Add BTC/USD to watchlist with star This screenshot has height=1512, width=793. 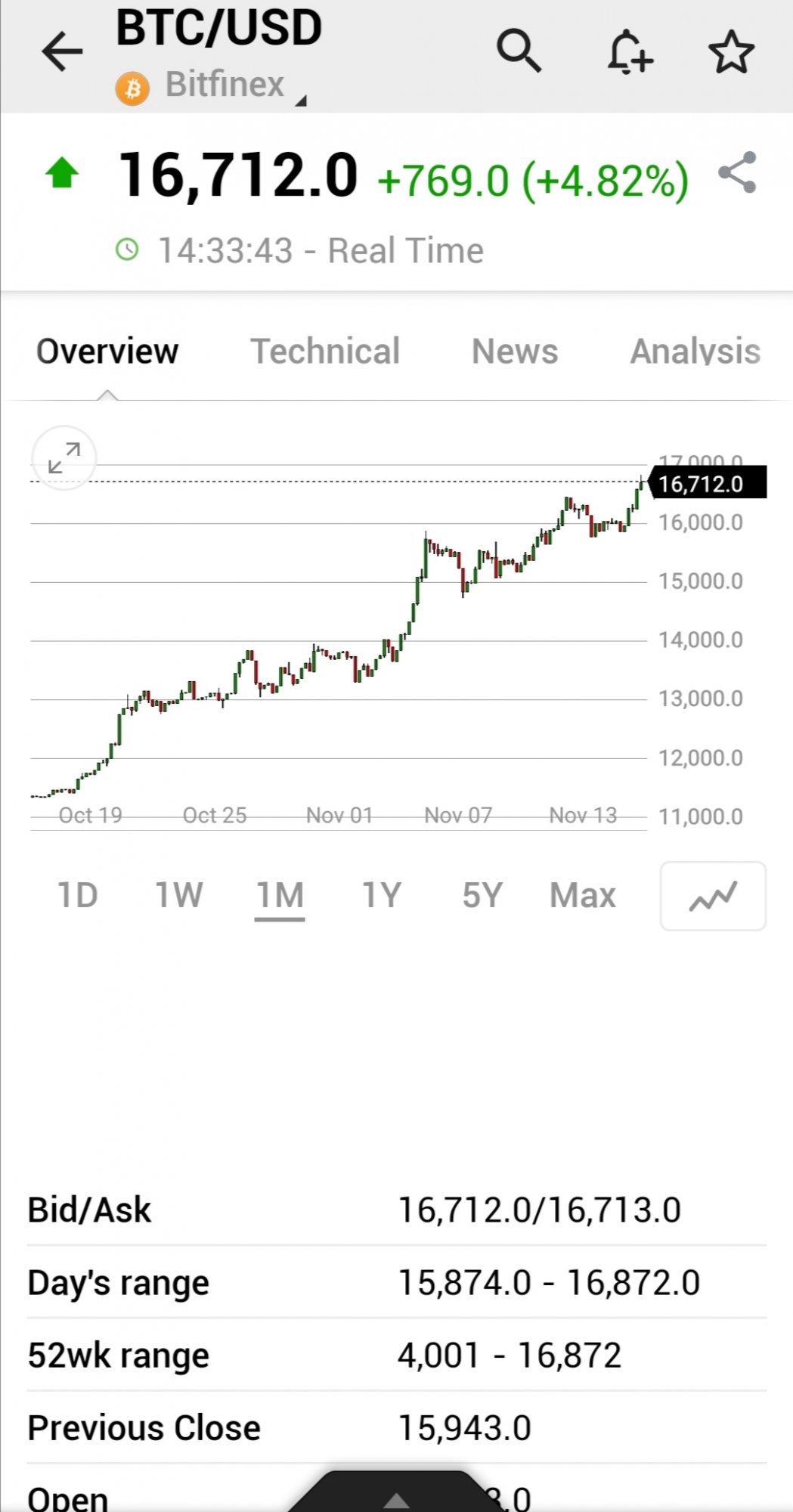(731, 52)
